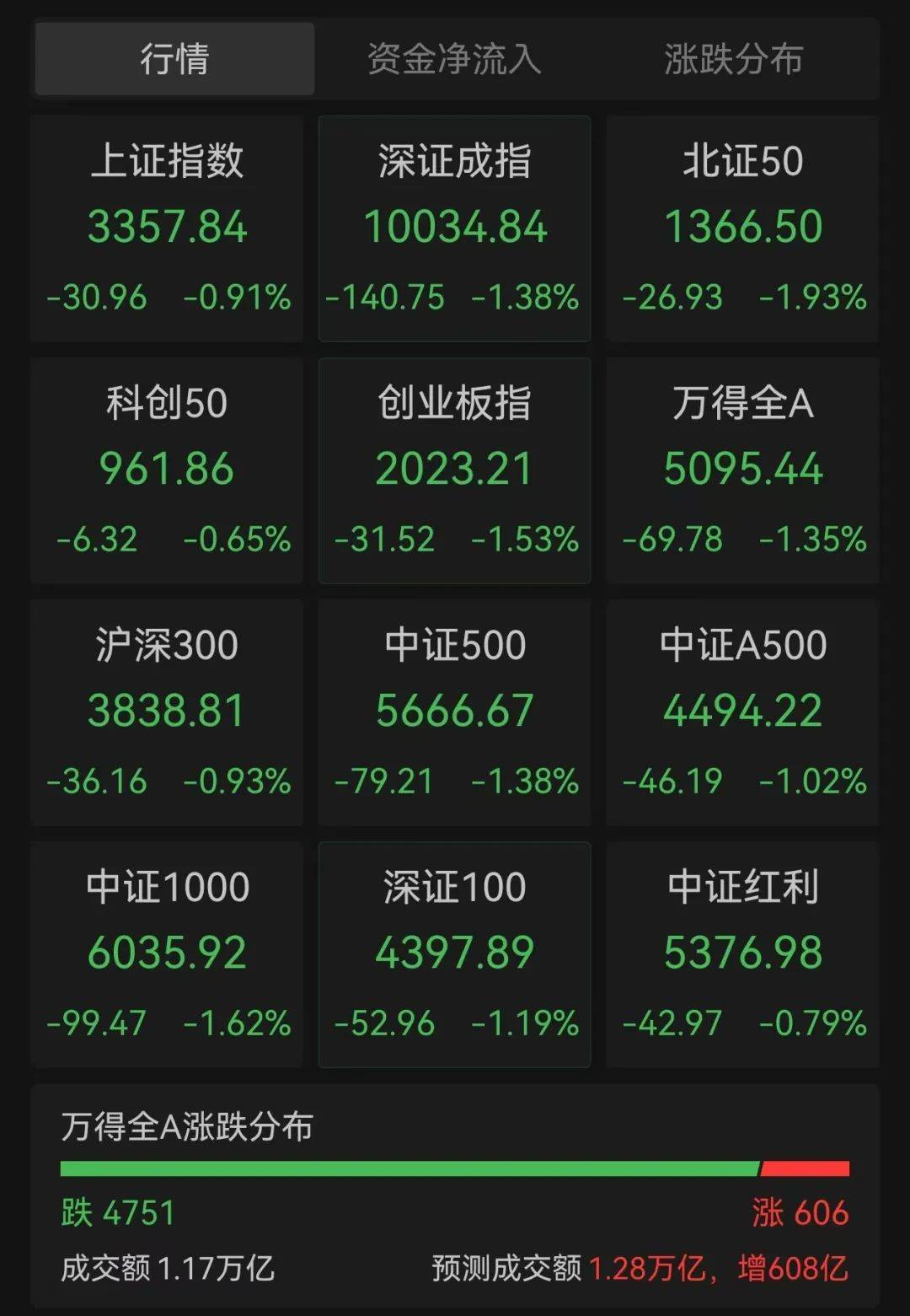This screenshot has height=1316, width=910.
Task: Open the 创业板指 index card
Action: (x=454, y=470)
